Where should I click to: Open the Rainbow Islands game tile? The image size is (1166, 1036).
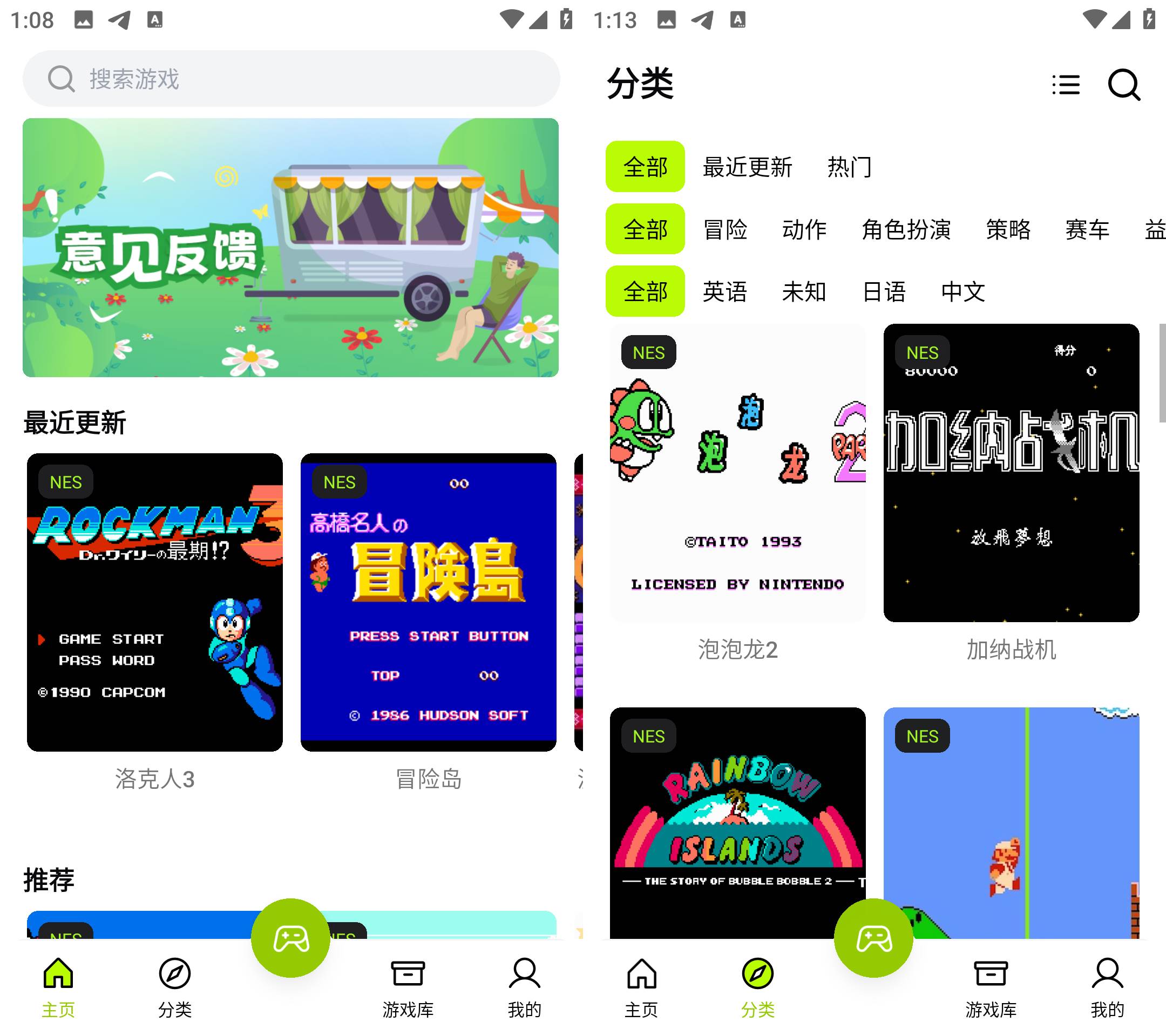coord(737,822)
